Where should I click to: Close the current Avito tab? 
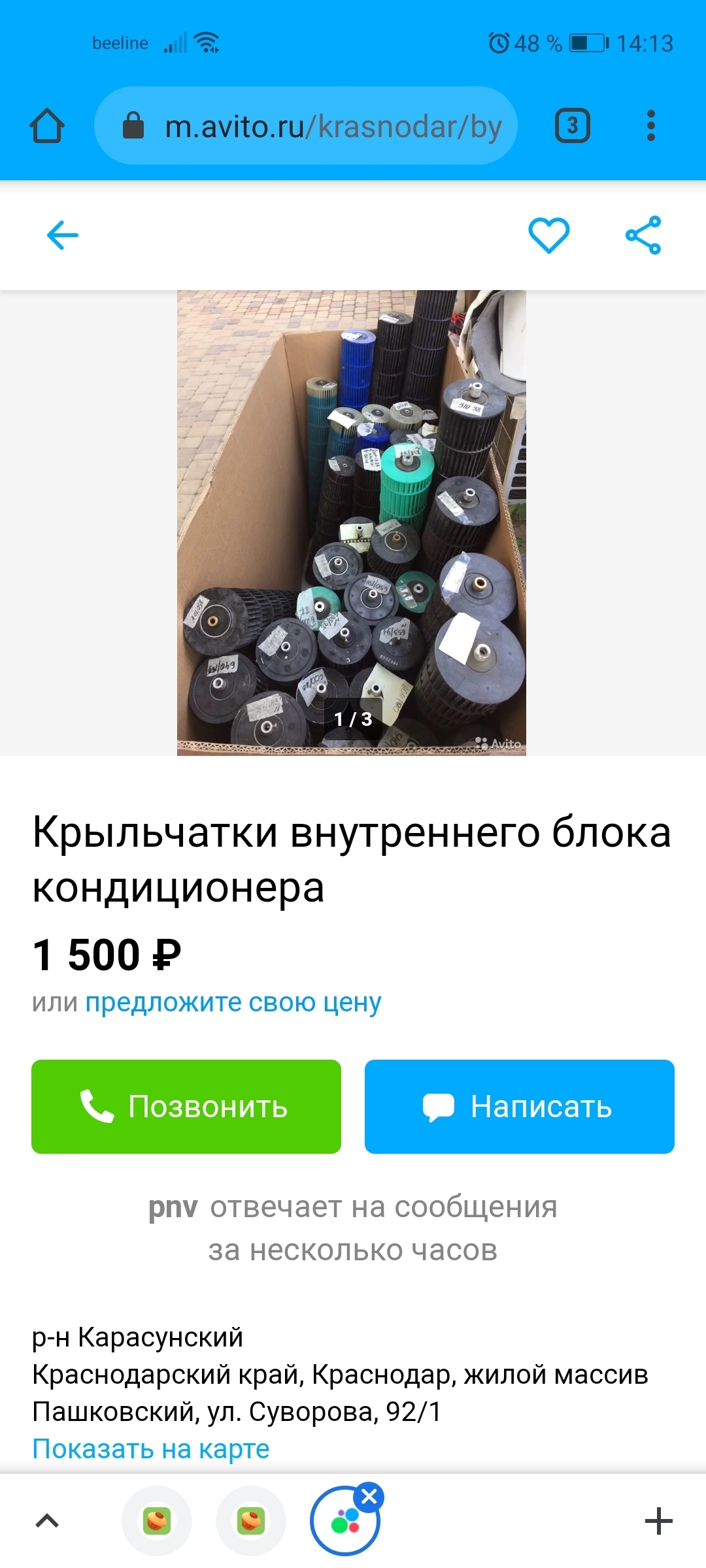point(369,1496)
